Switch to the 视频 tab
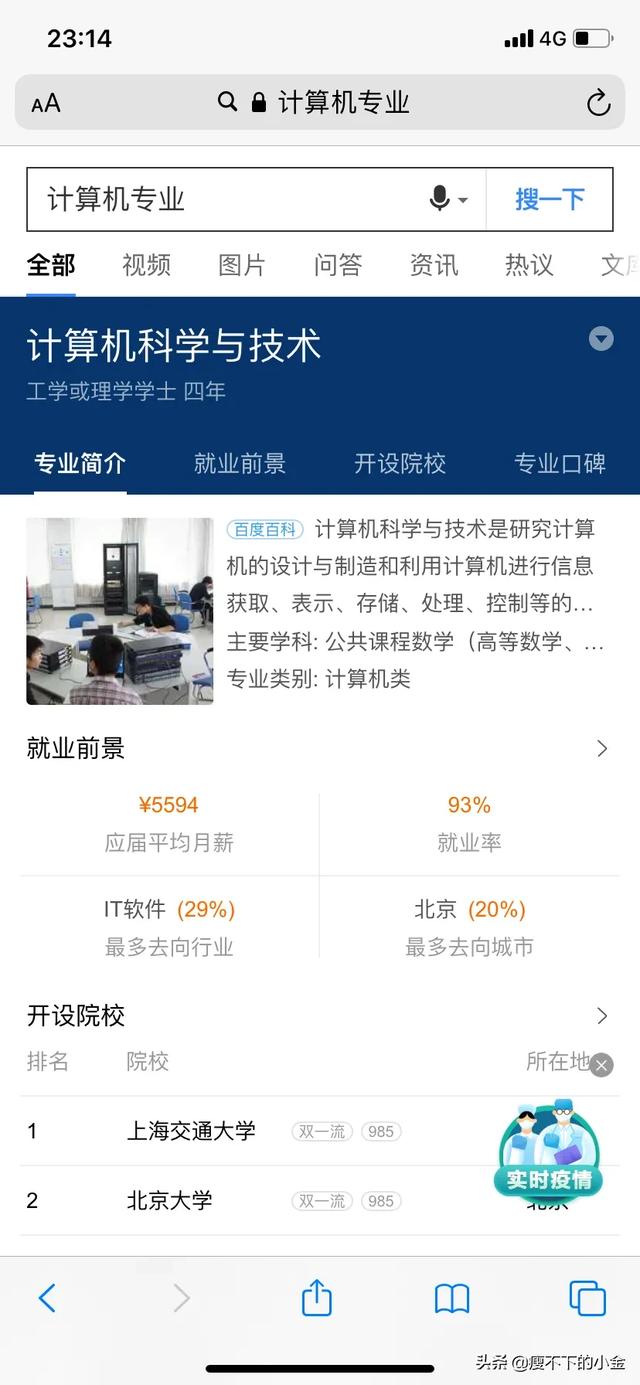The image size is (640, 1385). (146, 265)
